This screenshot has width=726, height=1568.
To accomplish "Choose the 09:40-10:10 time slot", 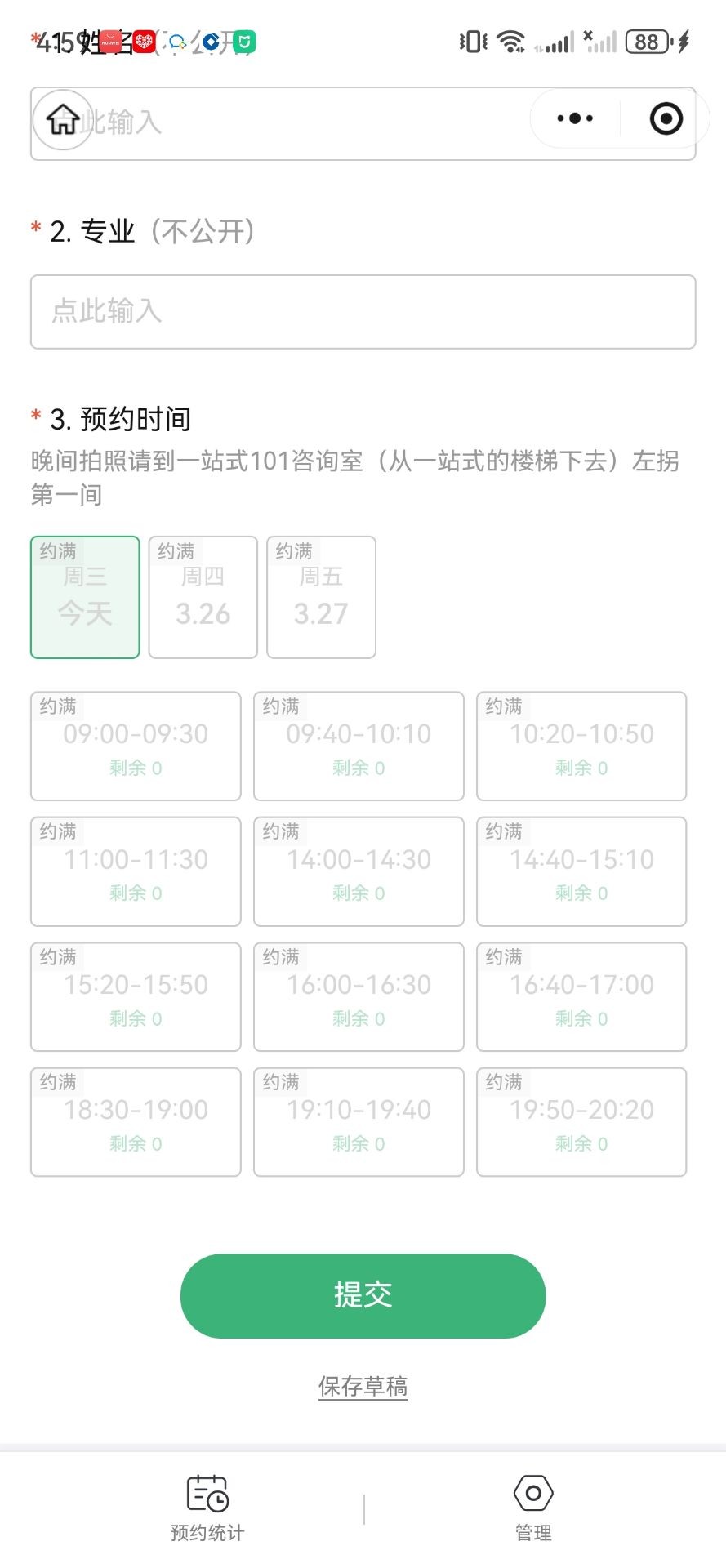I will [x=359, y=746].
